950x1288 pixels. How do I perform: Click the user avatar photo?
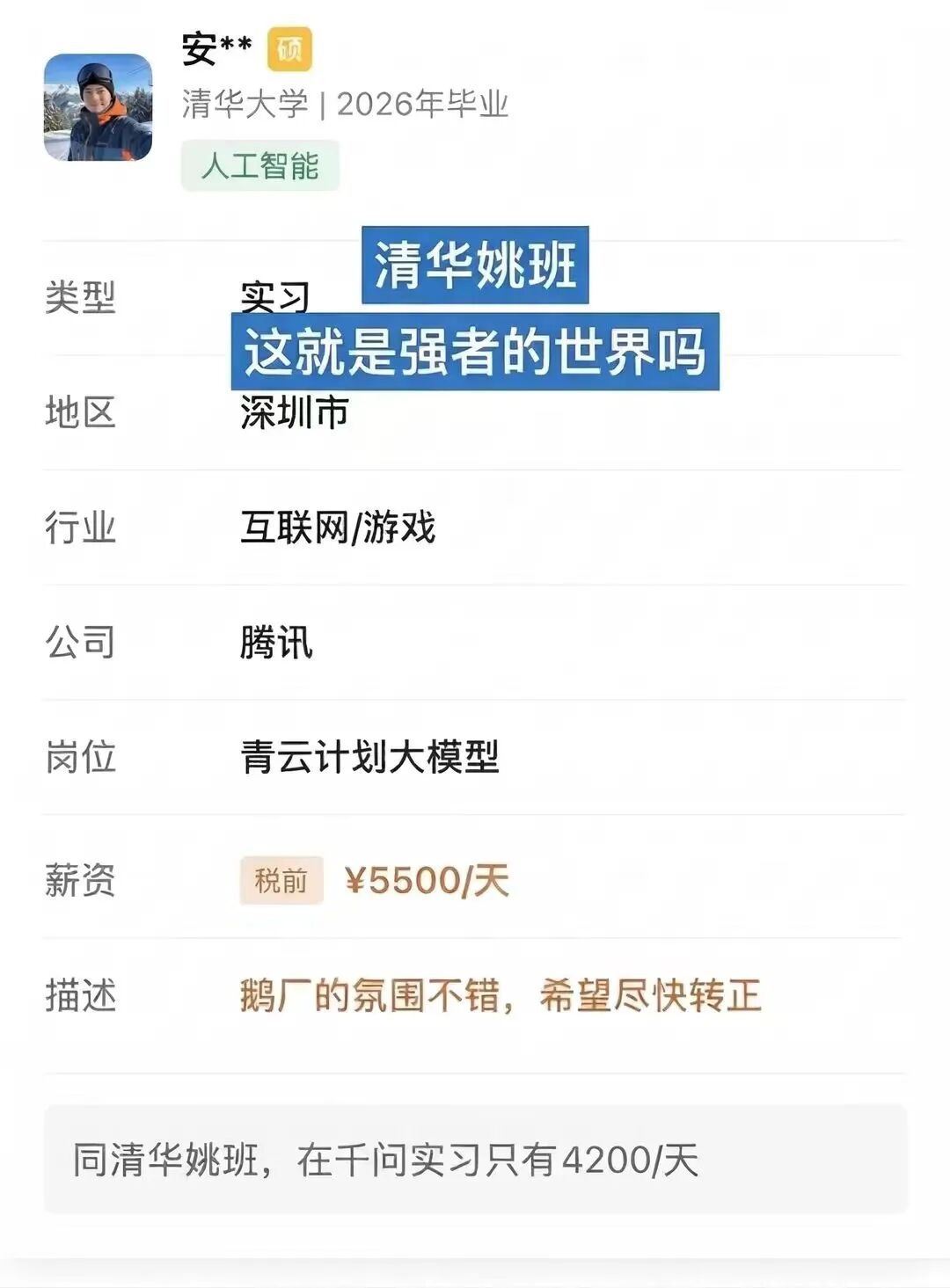pos(99,106)
